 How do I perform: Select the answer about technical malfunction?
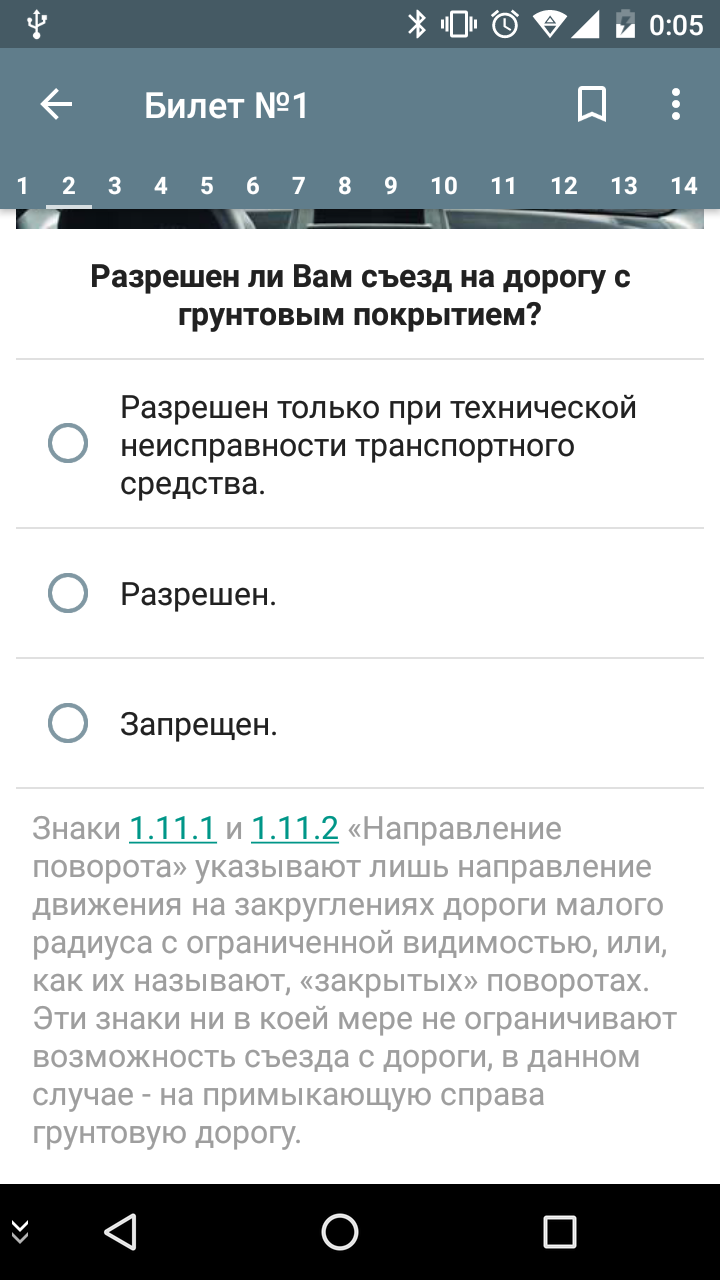pyautogui.click(x=360, y=444)
